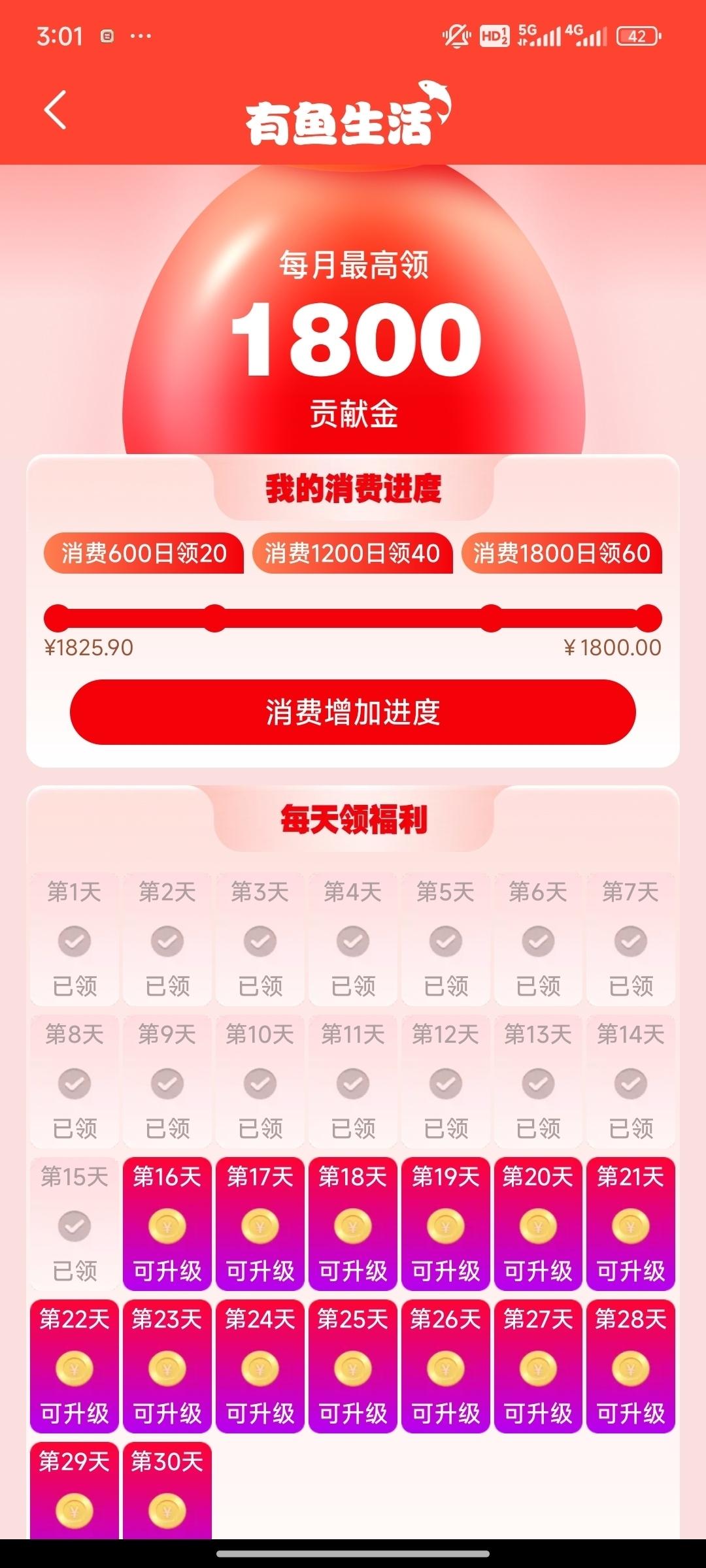This screenshot has height=1568, width=706.
Task: Upgrade the 第26天 reward tile
Action: pos(446,1367)
